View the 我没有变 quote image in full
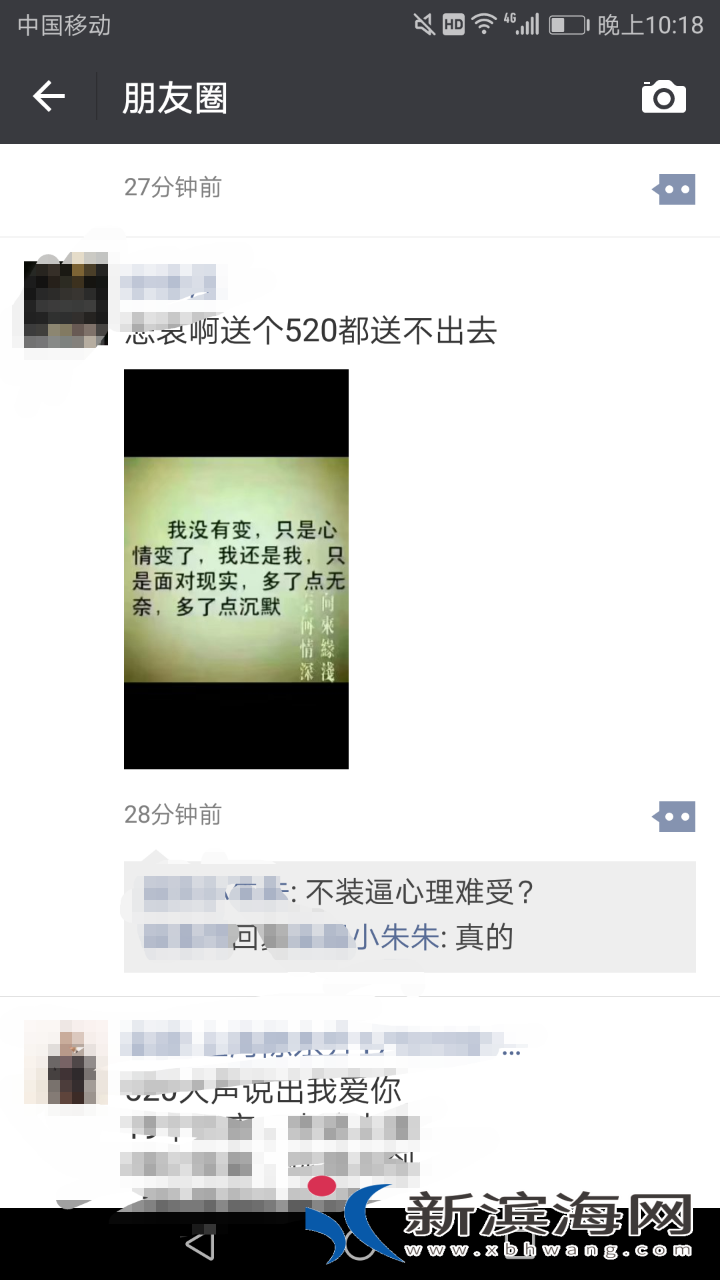Screen dimensions: 720x1280 236,568
